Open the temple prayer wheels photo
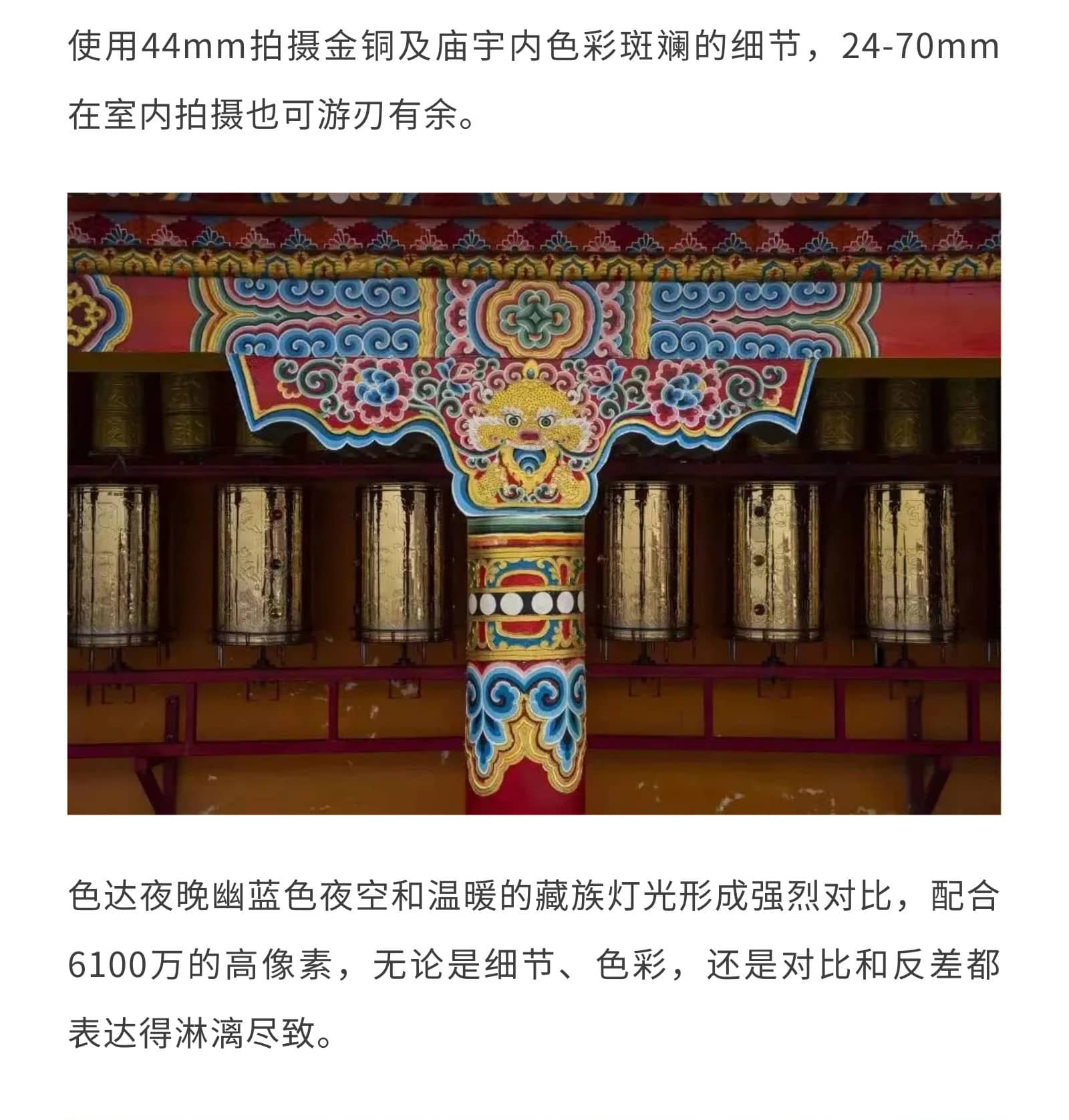The height and width of the screenshot is (1120, 1069). click(533, 503)
